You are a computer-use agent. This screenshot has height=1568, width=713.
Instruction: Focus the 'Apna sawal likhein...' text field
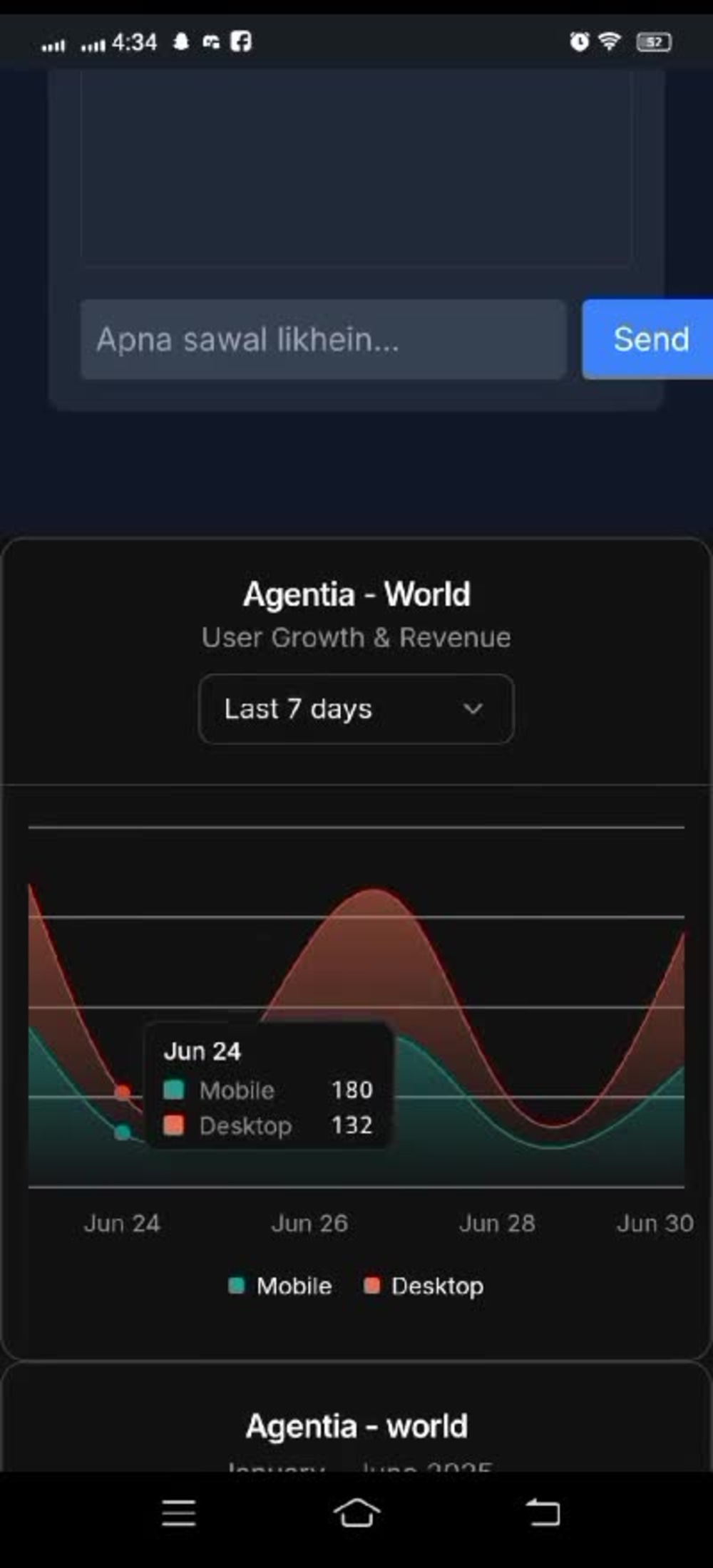[324, 339]
